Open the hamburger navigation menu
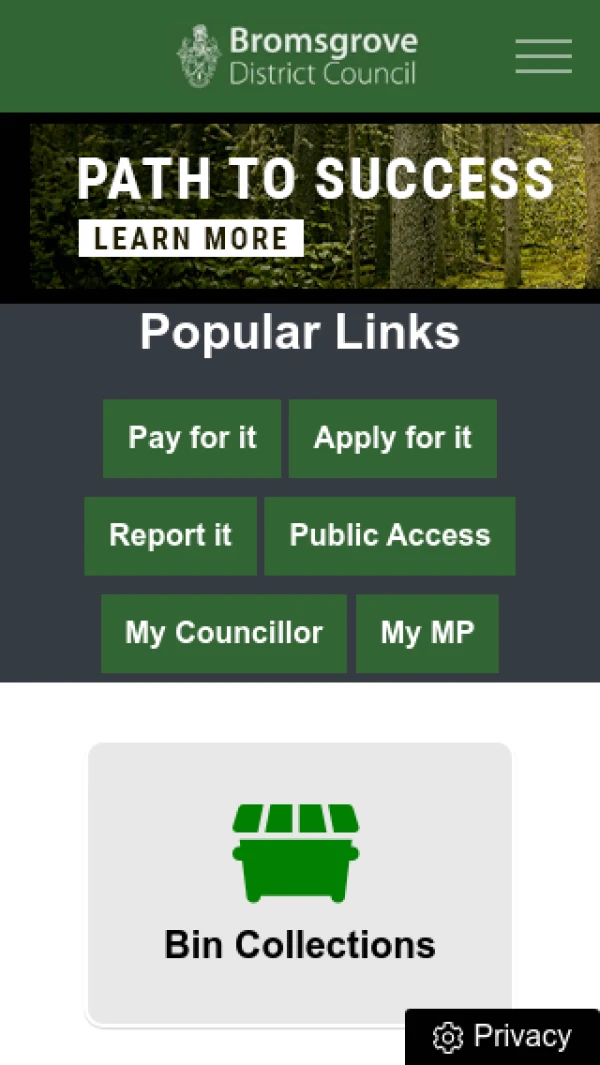This screenshot has width=600, height=1065. pyautogui.click(x=543, y=56)
